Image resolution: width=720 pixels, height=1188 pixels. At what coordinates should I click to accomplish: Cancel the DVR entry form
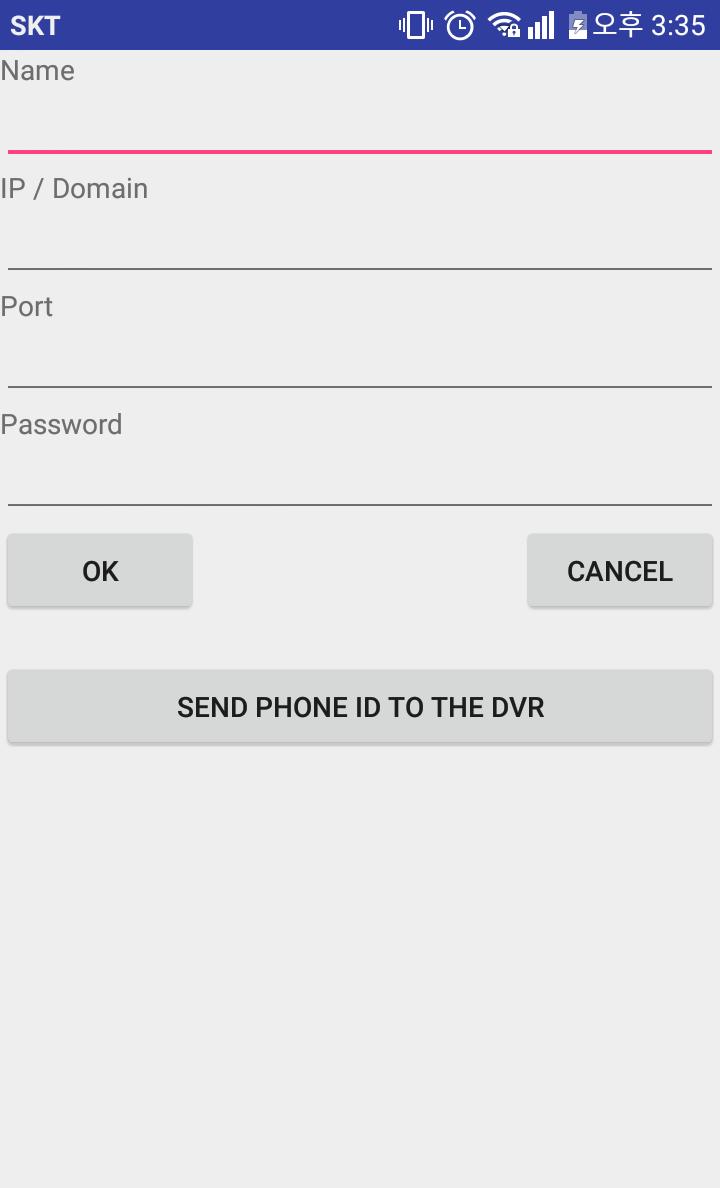(620, 570)
